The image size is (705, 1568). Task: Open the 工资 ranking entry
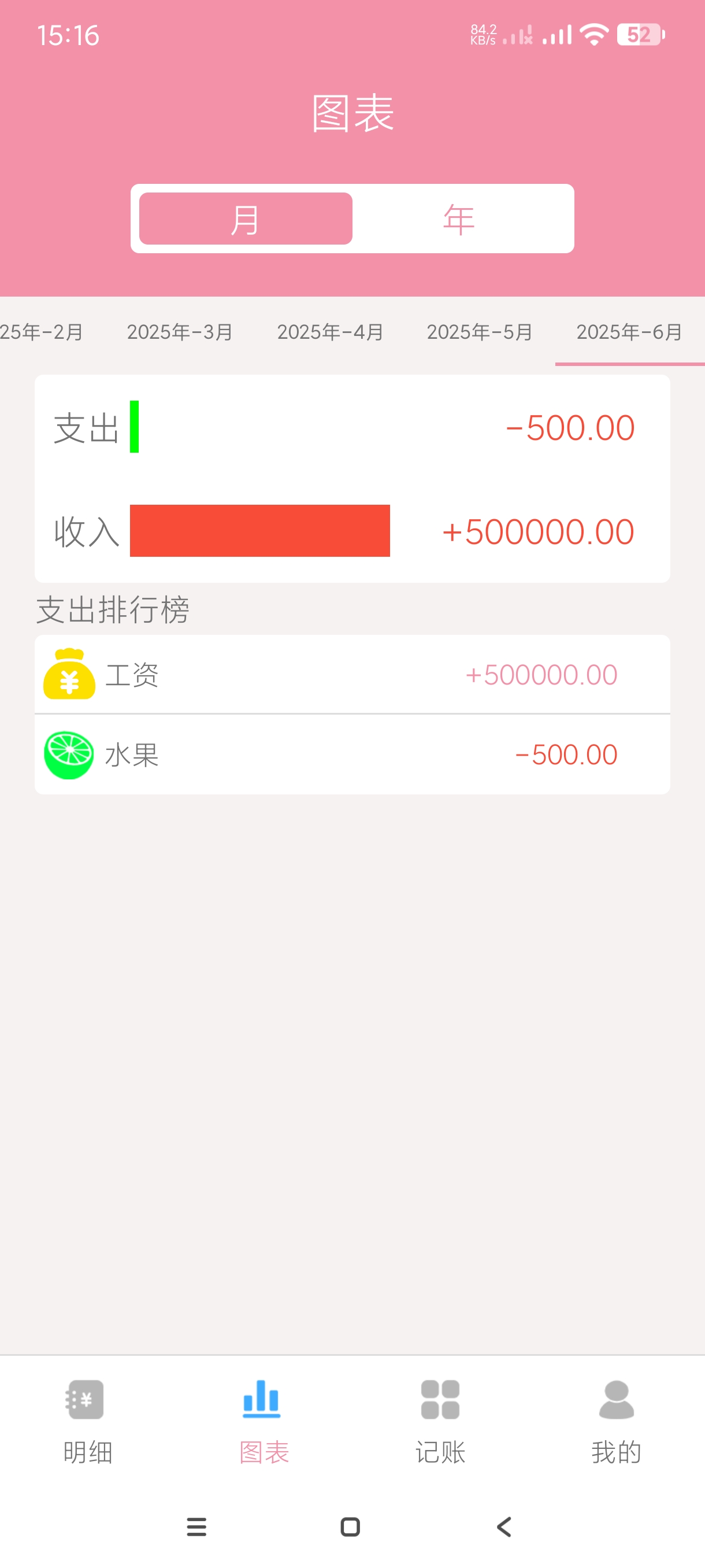coord(352,674)
